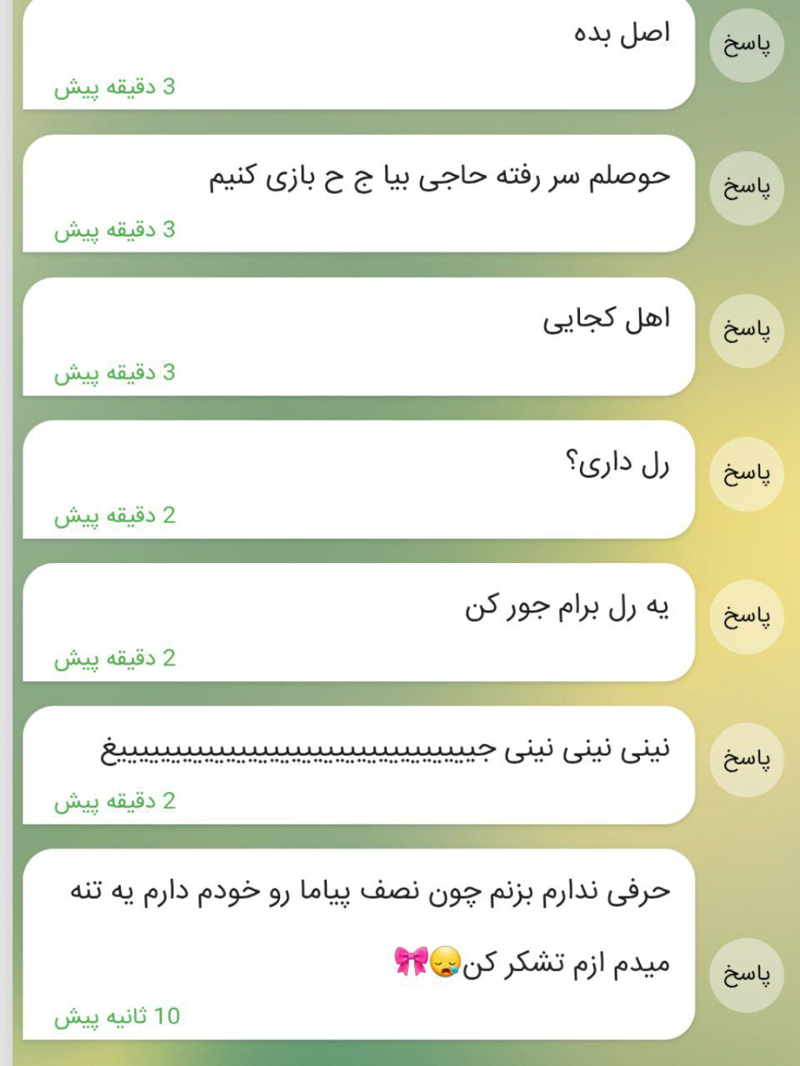Reply to the نینی نینی نینی message
800x1066 pixels.
[x=746, y=759]
